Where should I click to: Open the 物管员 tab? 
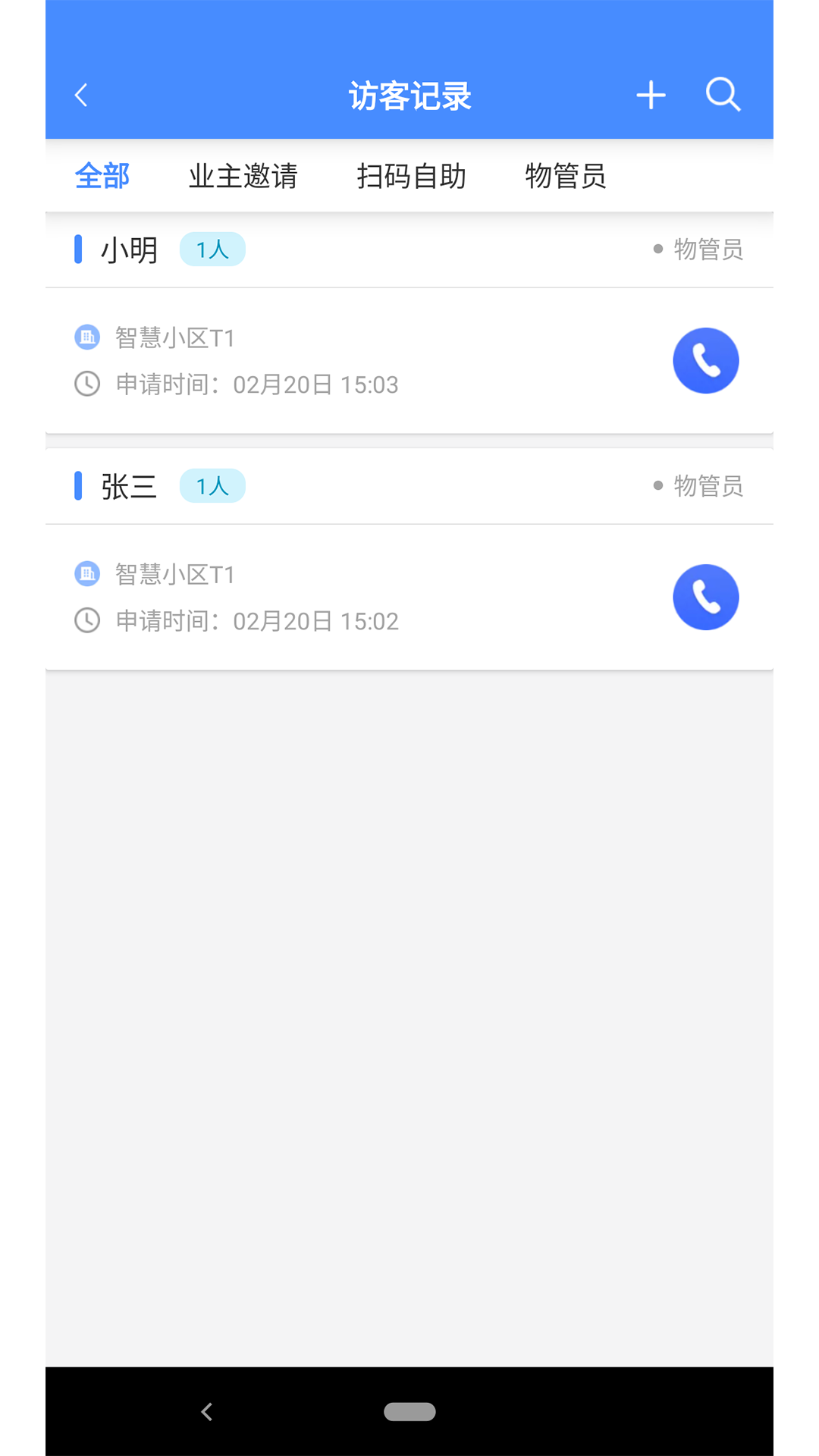[565, 175]
